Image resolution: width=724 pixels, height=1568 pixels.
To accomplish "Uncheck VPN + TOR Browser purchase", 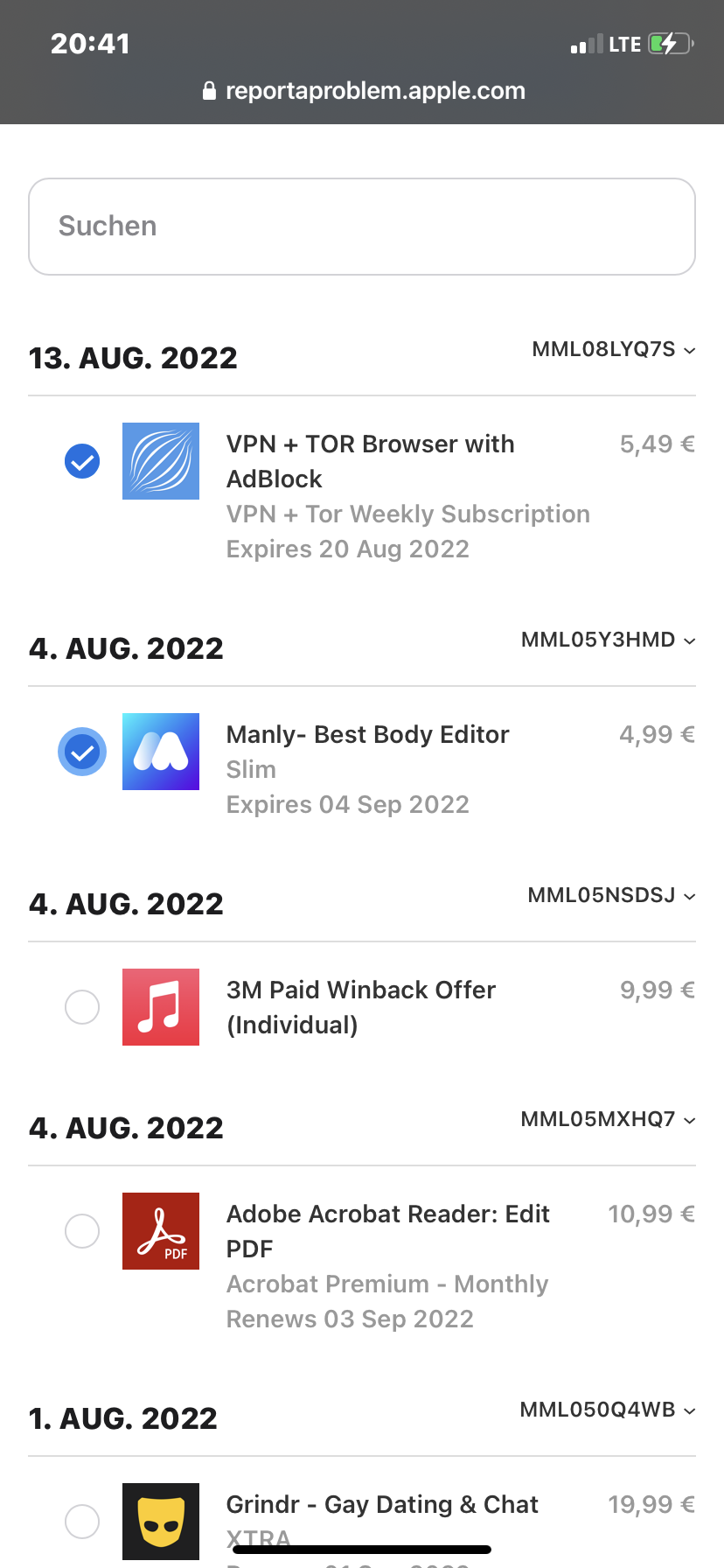I will point(82,461).
